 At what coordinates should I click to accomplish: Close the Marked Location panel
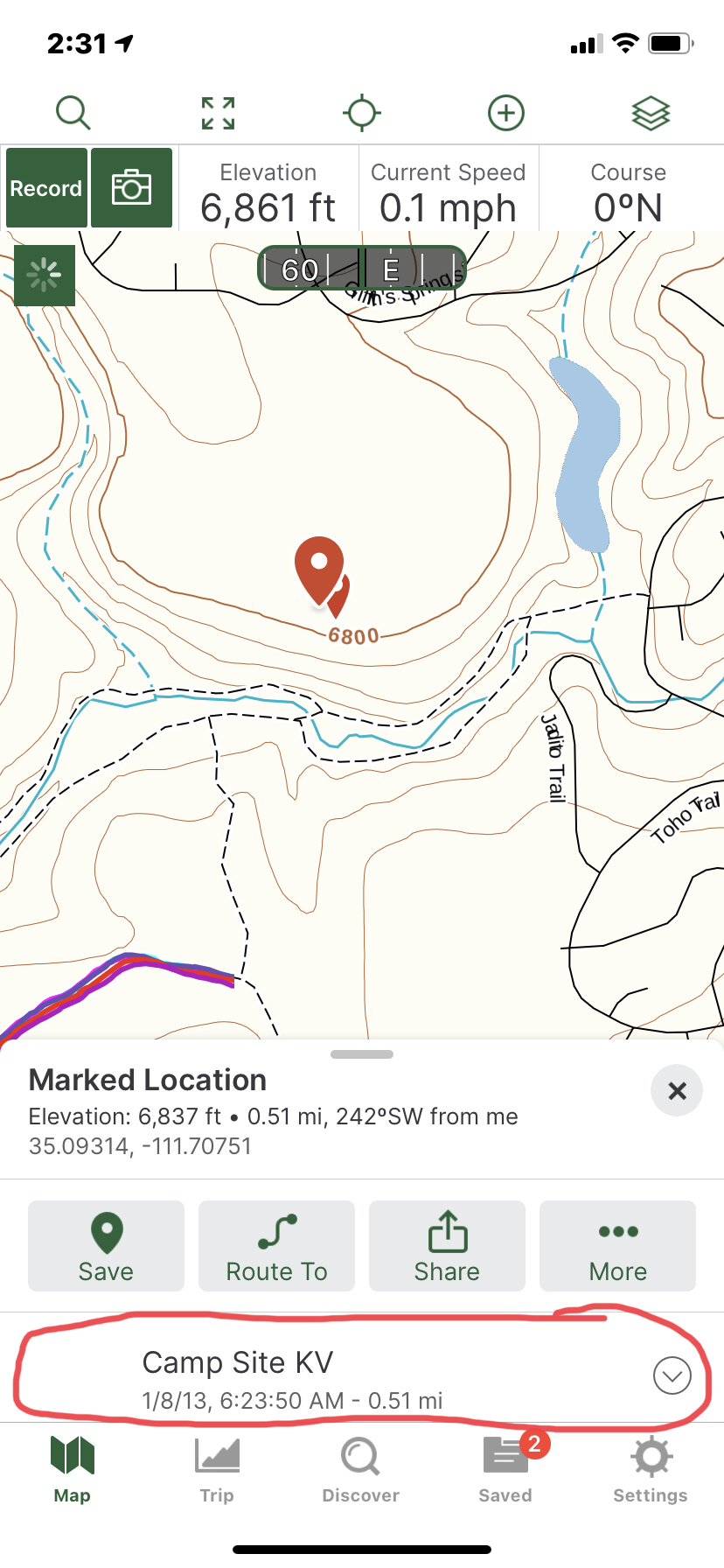[677, 1090]
